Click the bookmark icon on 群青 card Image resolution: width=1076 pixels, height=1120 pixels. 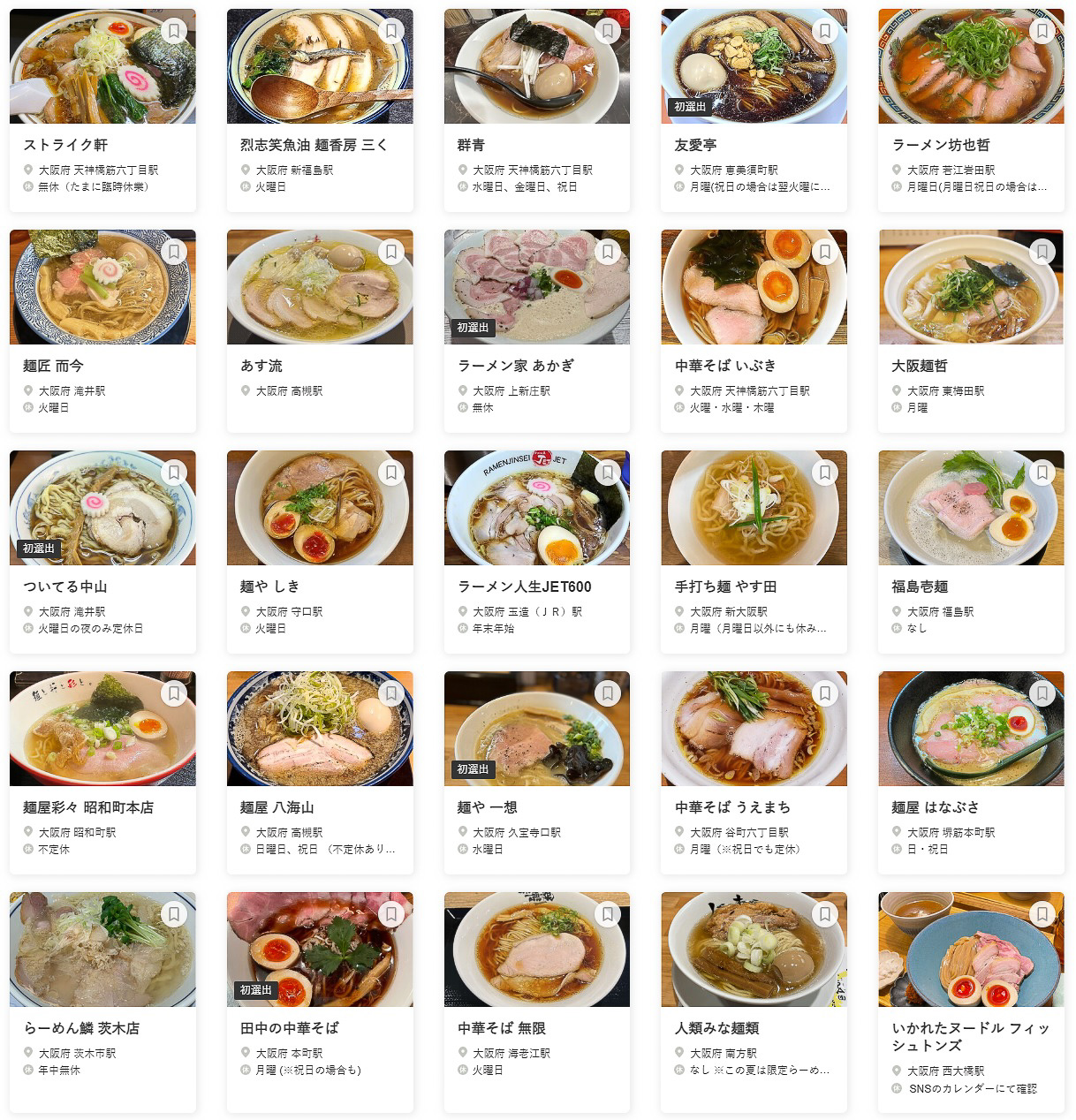coord(608,31)
